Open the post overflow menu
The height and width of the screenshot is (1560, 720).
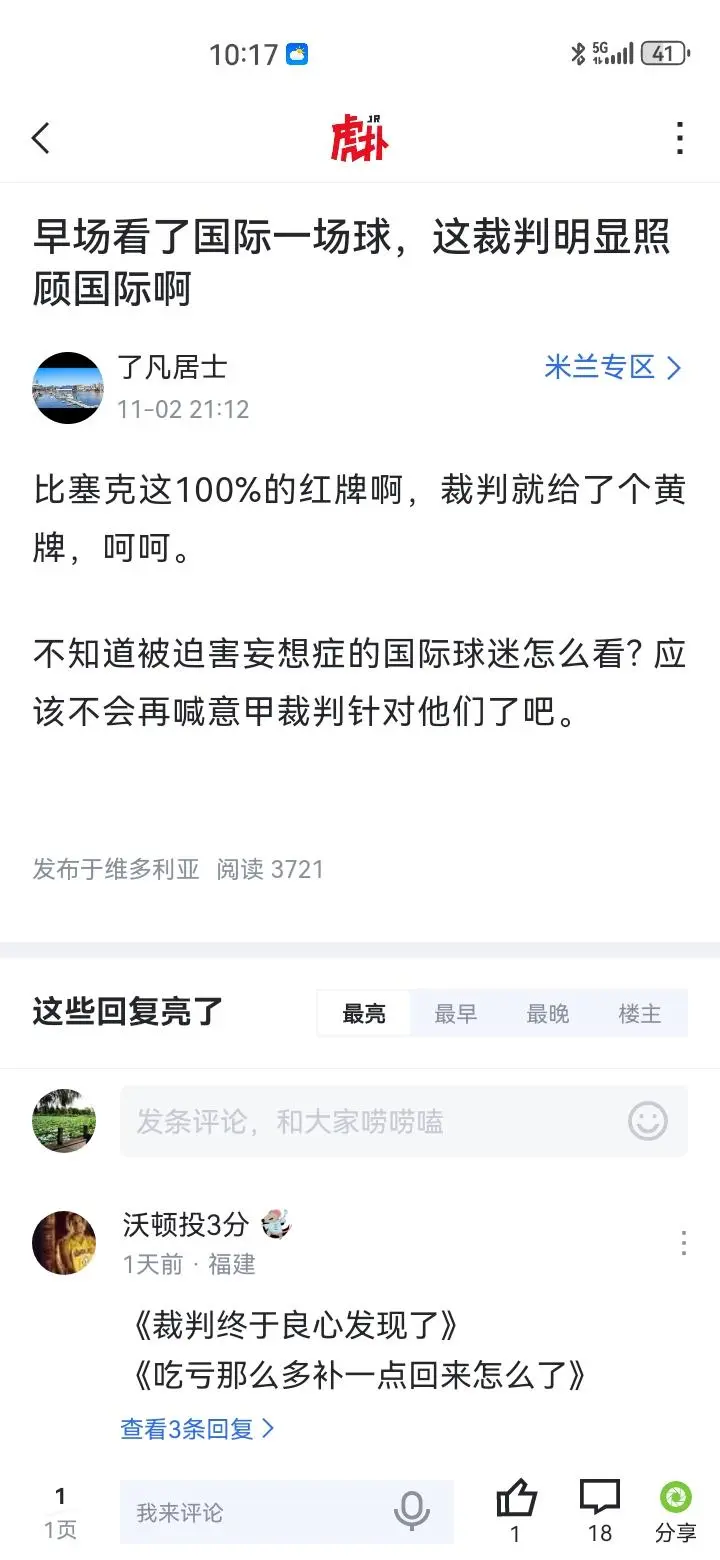tap(680, 138)
